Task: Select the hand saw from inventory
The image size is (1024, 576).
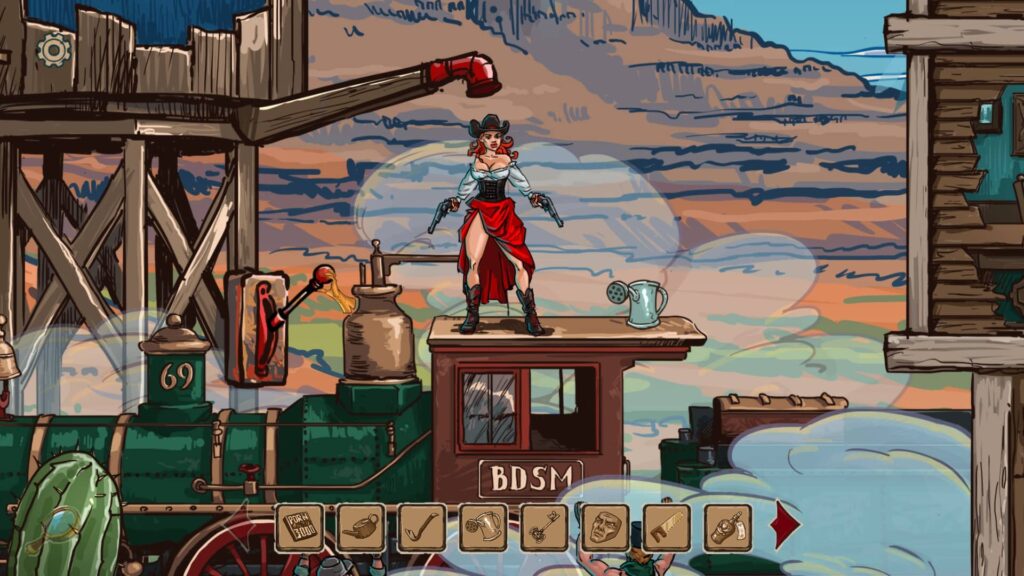Action: 666,527
